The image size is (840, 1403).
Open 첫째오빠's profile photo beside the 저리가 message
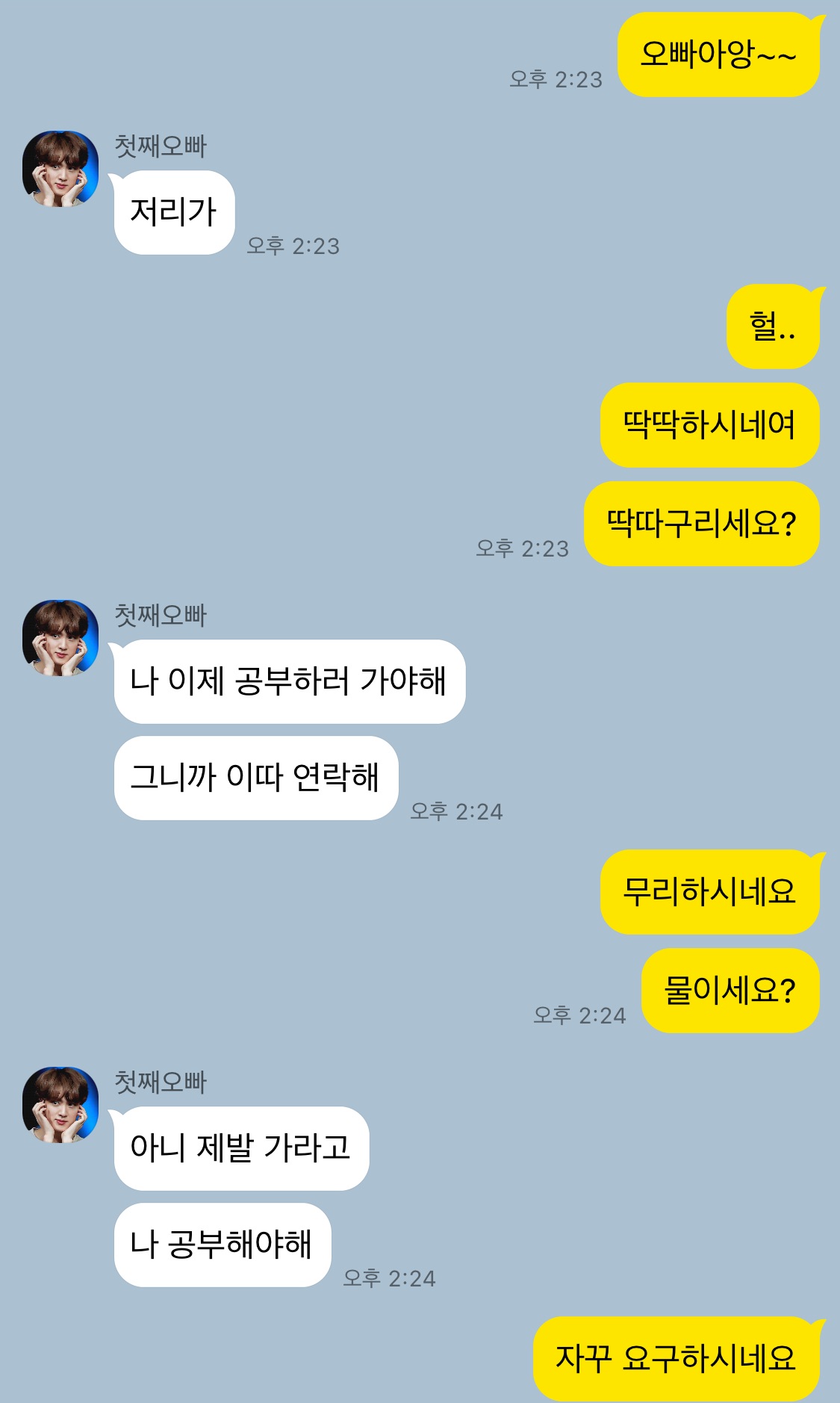click(60, 170)
